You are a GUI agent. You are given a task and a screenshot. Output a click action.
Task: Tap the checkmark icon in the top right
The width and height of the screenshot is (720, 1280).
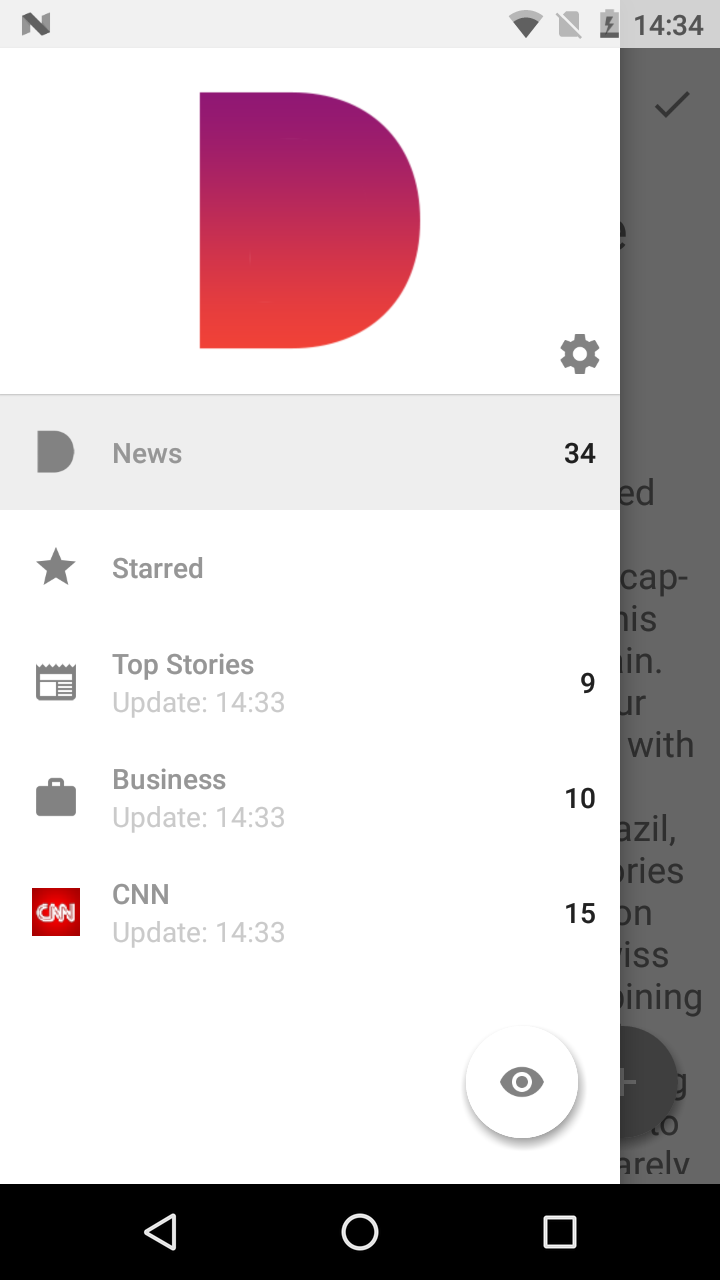click(672, 103)
